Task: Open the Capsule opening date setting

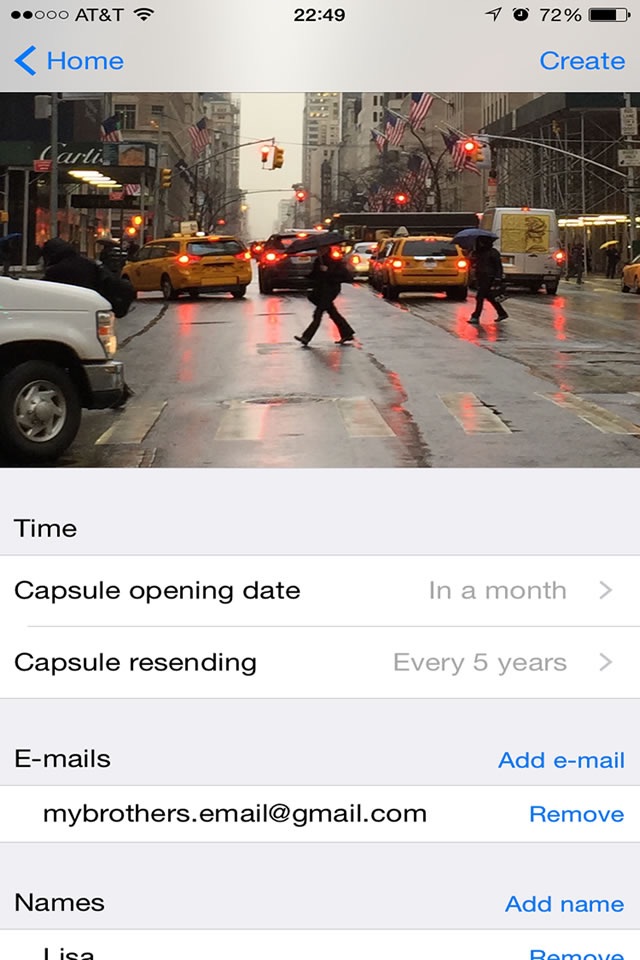Action: coord(320,591)
